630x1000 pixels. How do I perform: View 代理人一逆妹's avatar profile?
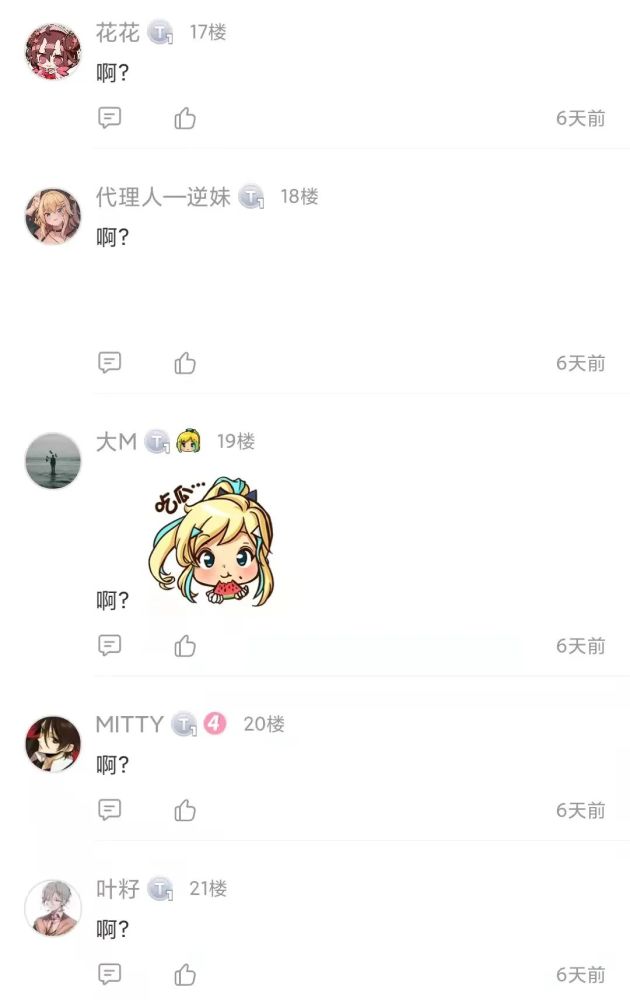[53, 216]
